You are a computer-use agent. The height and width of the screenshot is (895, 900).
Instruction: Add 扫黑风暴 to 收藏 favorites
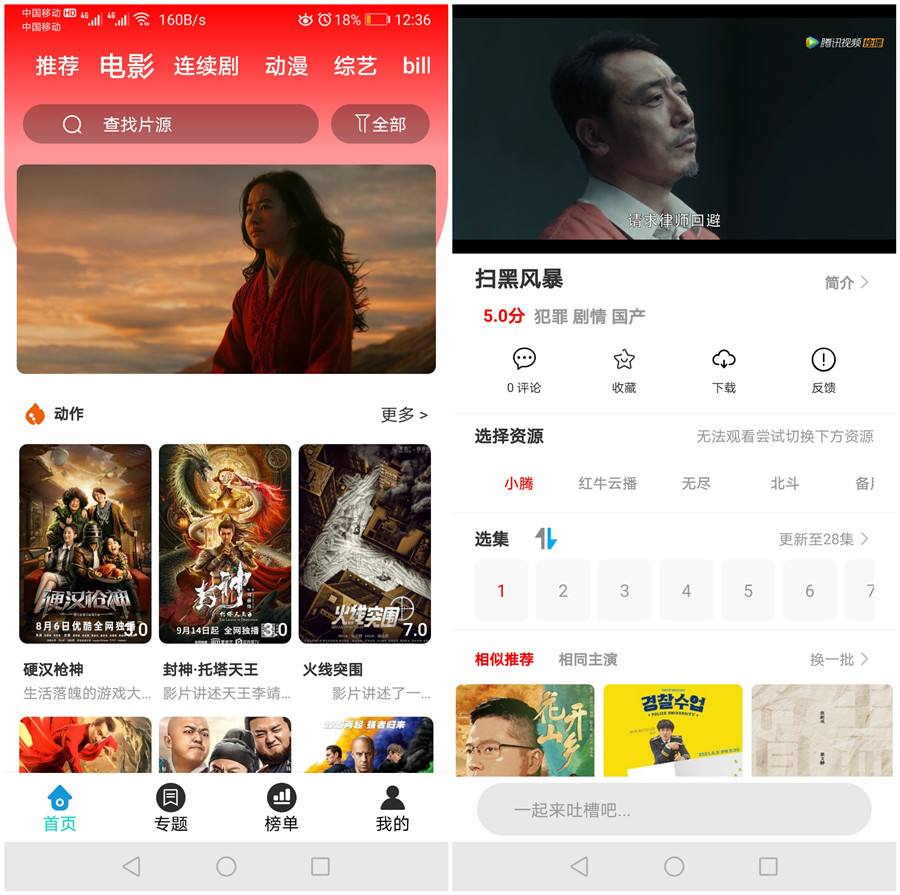(624, 369)
